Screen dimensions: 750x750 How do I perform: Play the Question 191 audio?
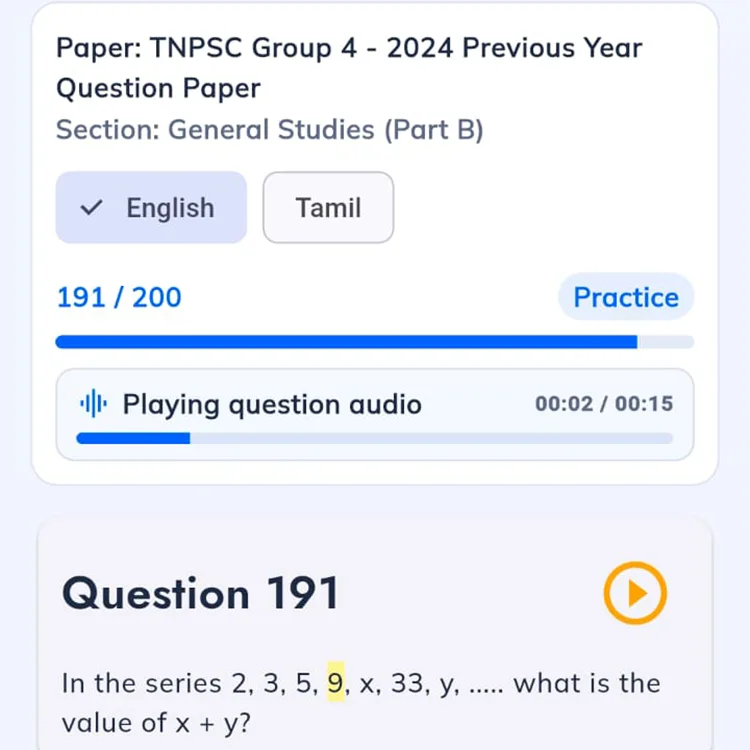pyautogui.click(x=635, y=594)
